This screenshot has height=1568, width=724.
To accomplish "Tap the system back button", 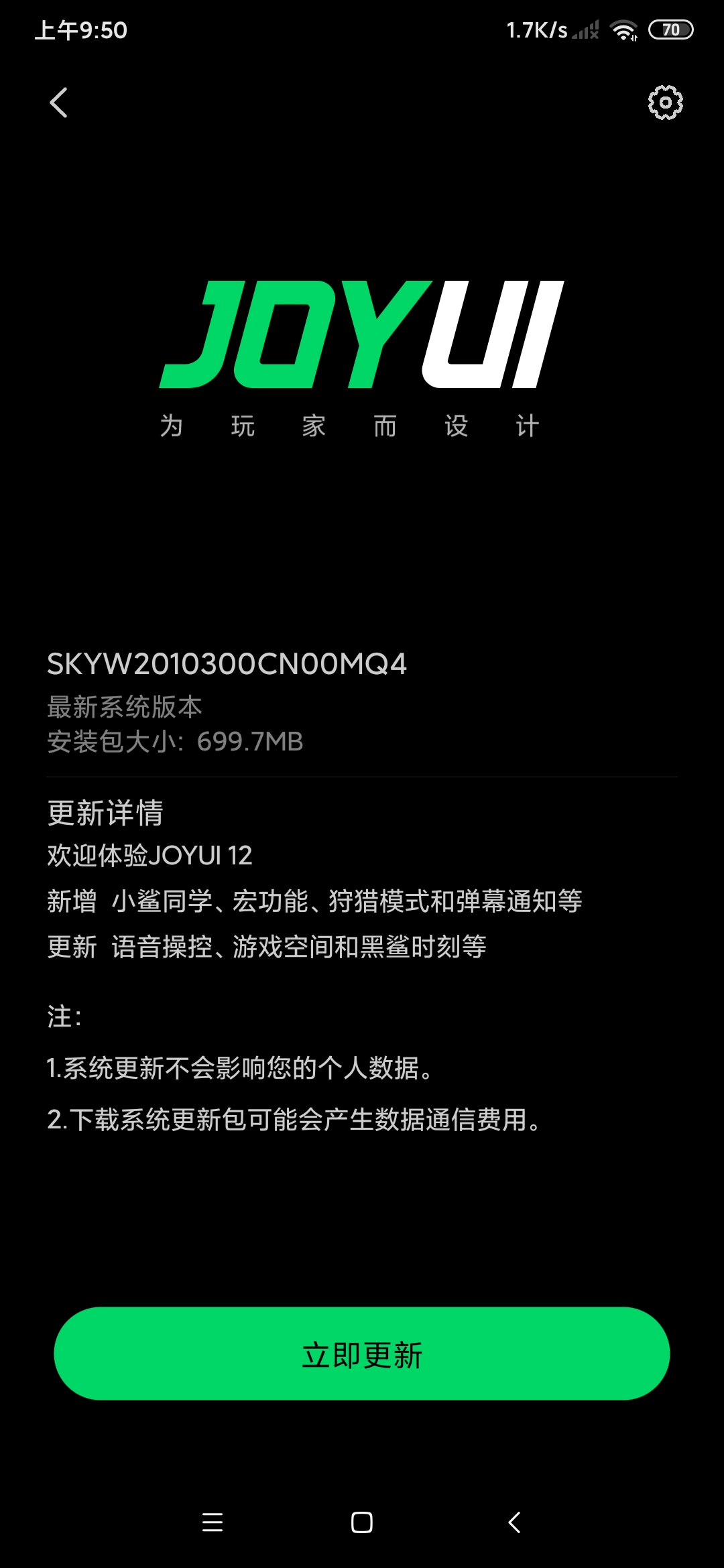I will (514, 1522).
